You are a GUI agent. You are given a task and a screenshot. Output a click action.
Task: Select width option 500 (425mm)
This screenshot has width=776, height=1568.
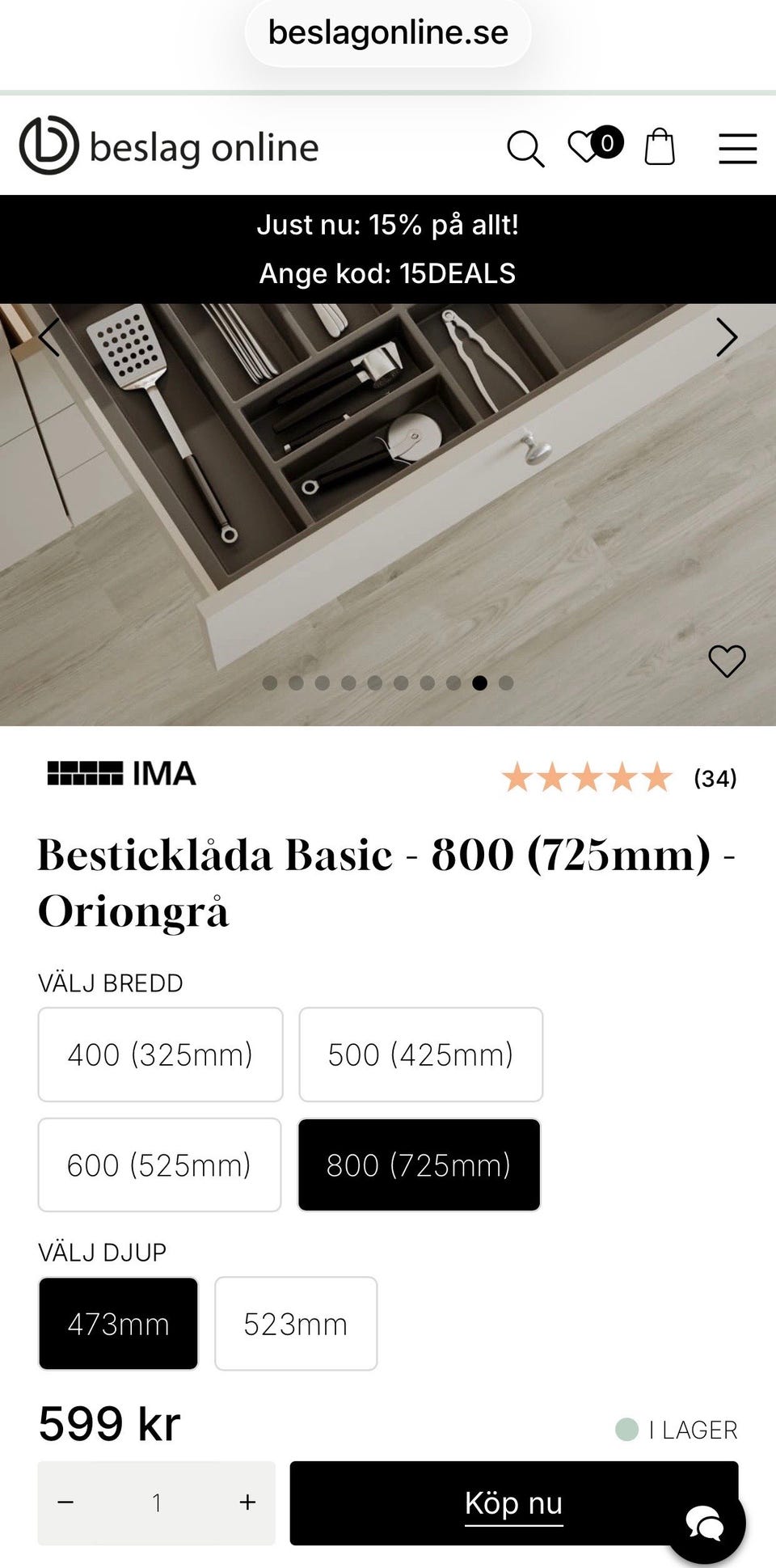(420, 1054)
